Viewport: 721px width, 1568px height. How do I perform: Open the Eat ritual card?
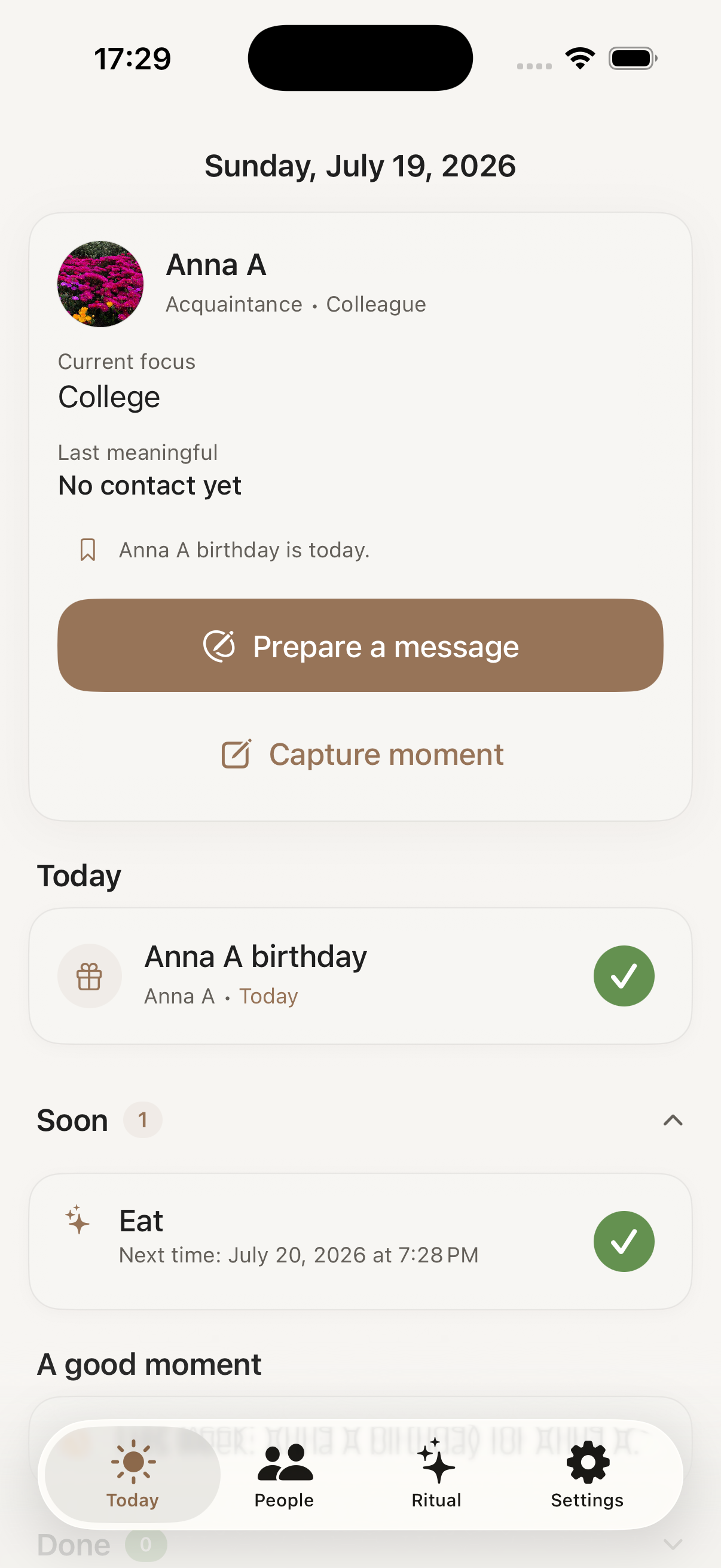coord(360,1241)
